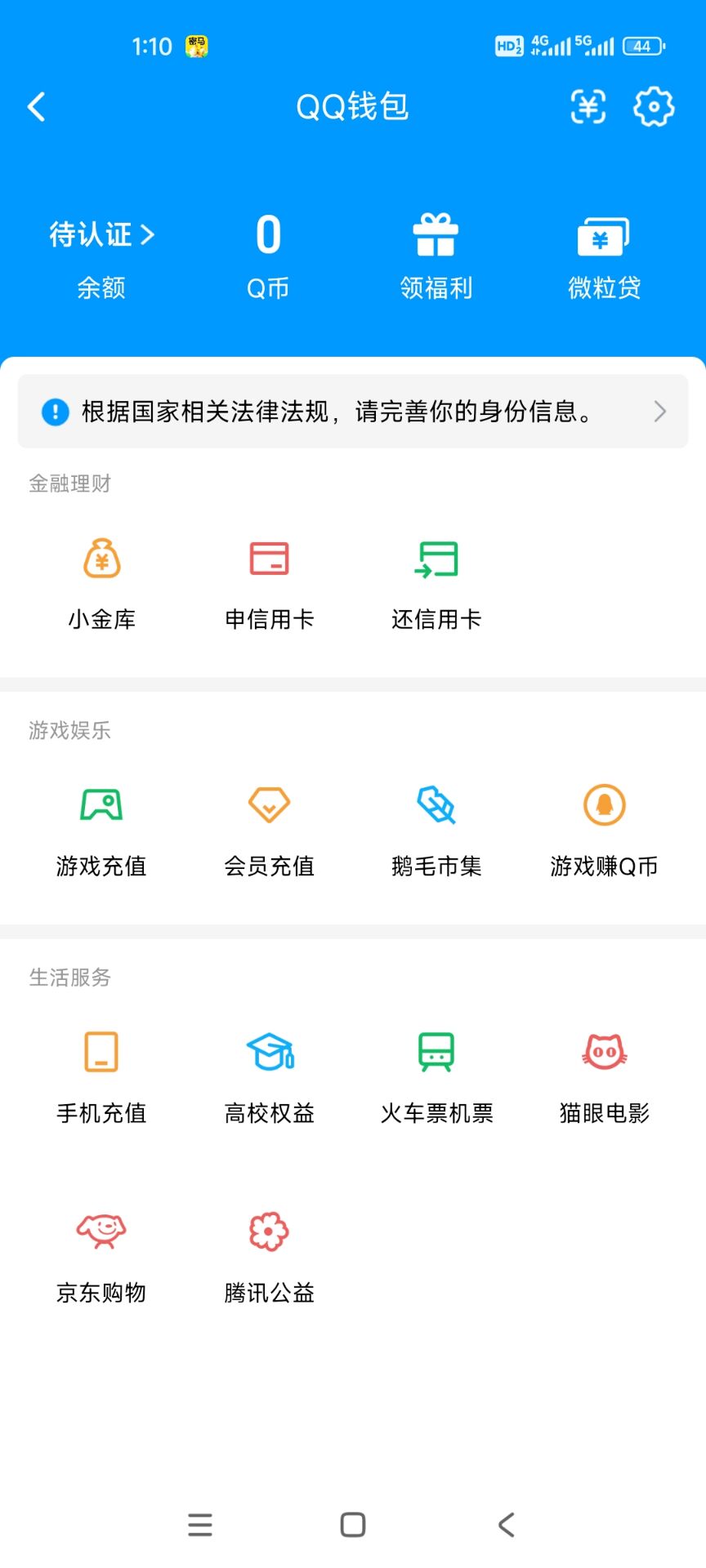Open the payment code scanner icon
This screenshot has width=706, height=1568.
pos(588,107)
